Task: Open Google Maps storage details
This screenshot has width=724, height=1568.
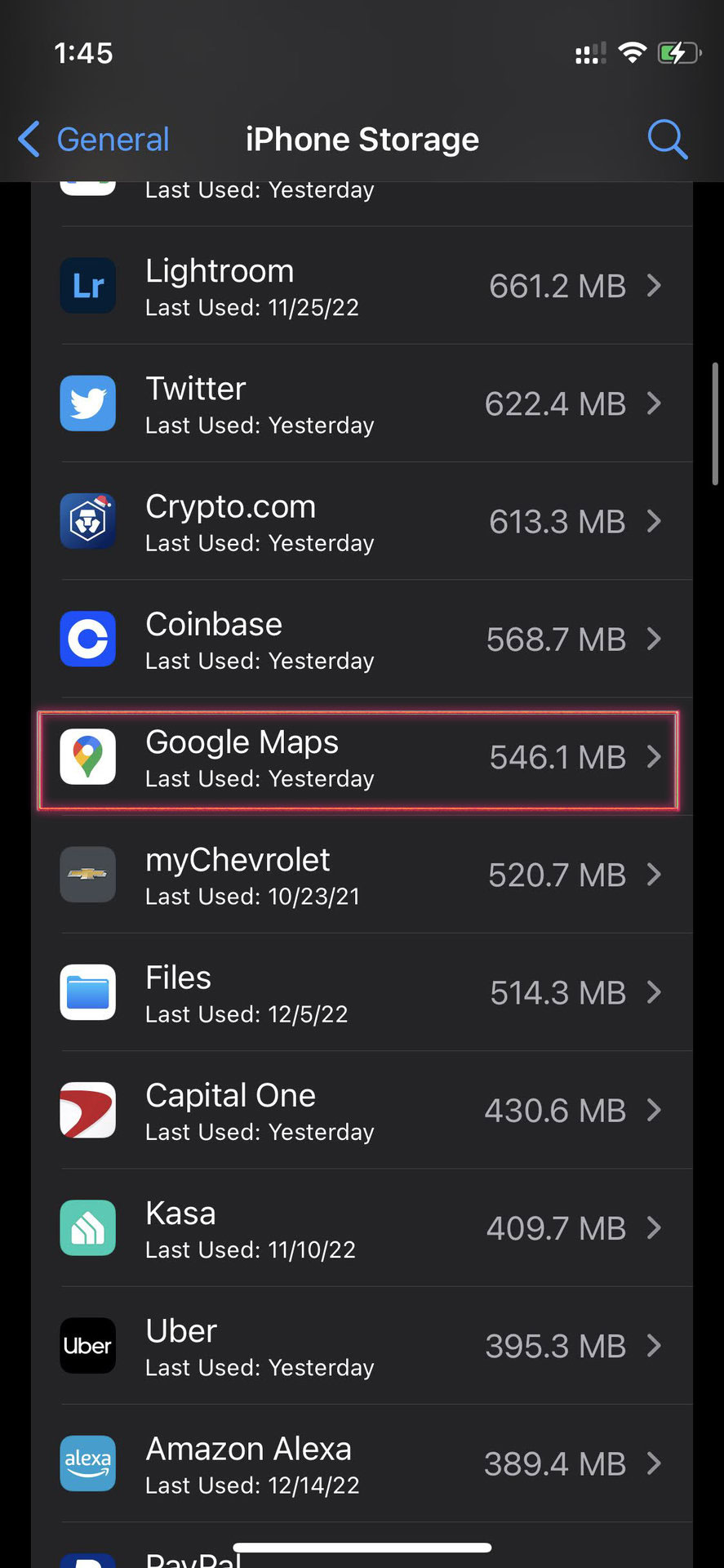Action: coord(362,759)
